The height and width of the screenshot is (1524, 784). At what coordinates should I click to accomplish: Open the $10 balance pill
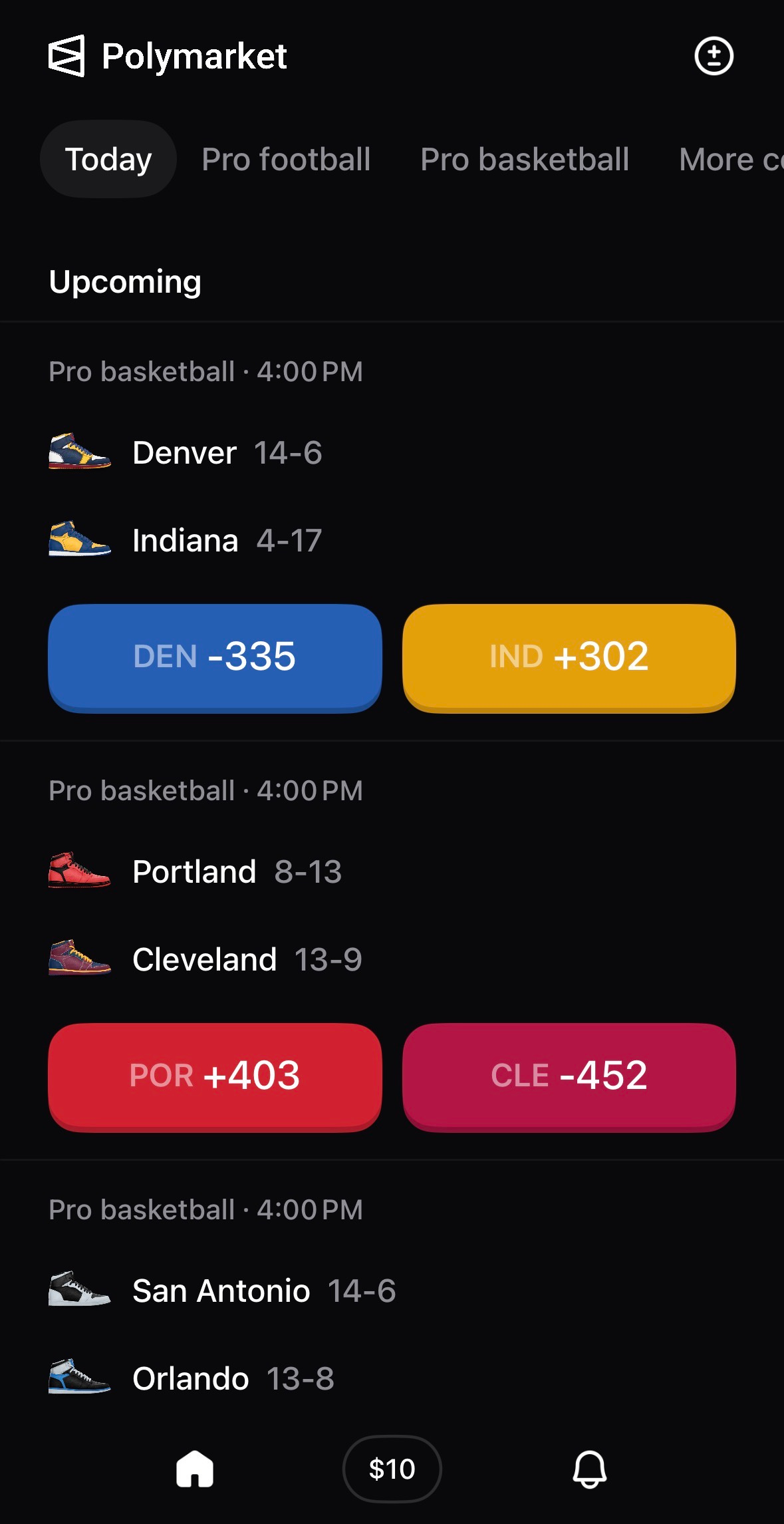point(392,1469)
